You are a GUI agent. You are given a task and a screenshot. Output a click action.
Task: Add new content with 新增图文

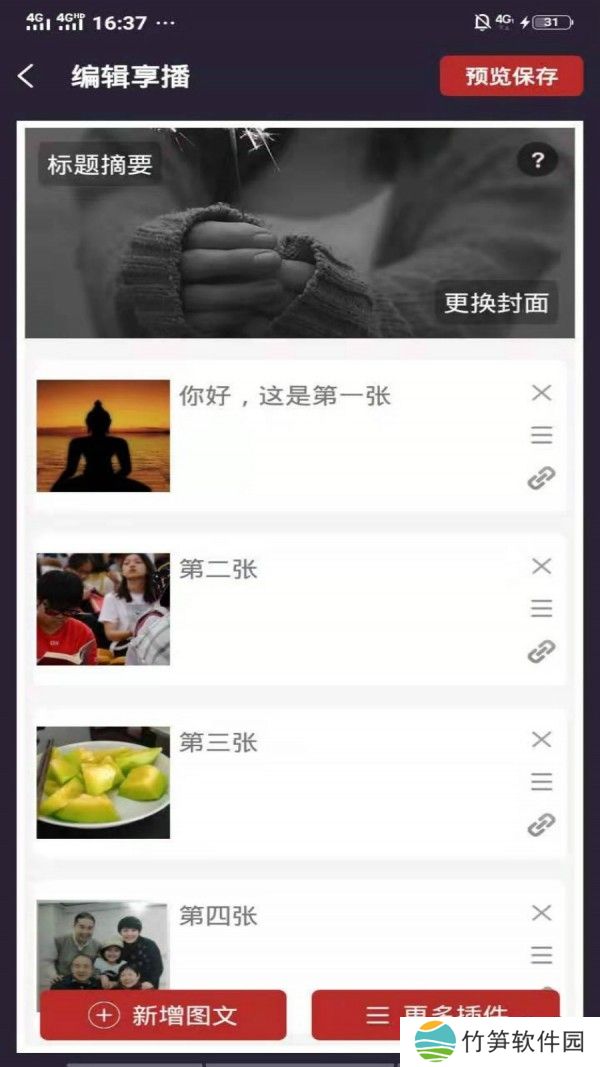(x=163, y=1015)
